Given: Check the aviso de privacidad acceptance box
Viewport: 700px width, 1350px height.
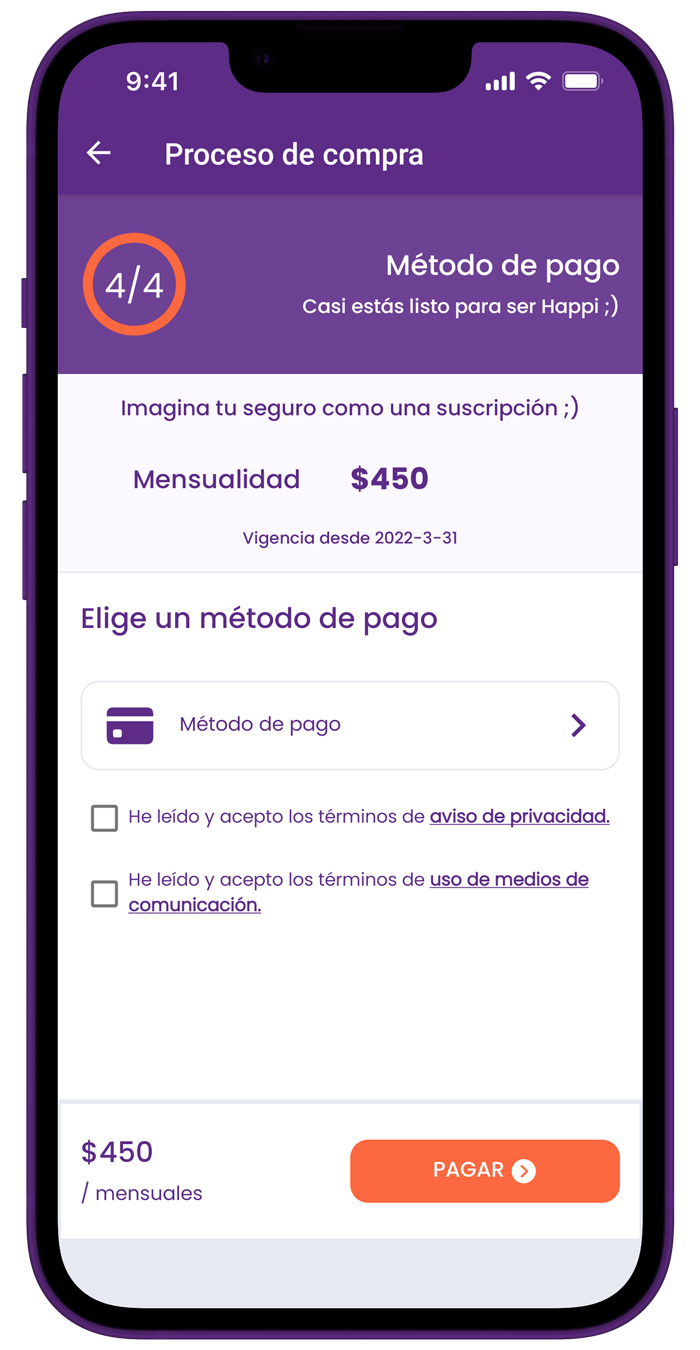Looking at the screenshot, I should (104, 819).
